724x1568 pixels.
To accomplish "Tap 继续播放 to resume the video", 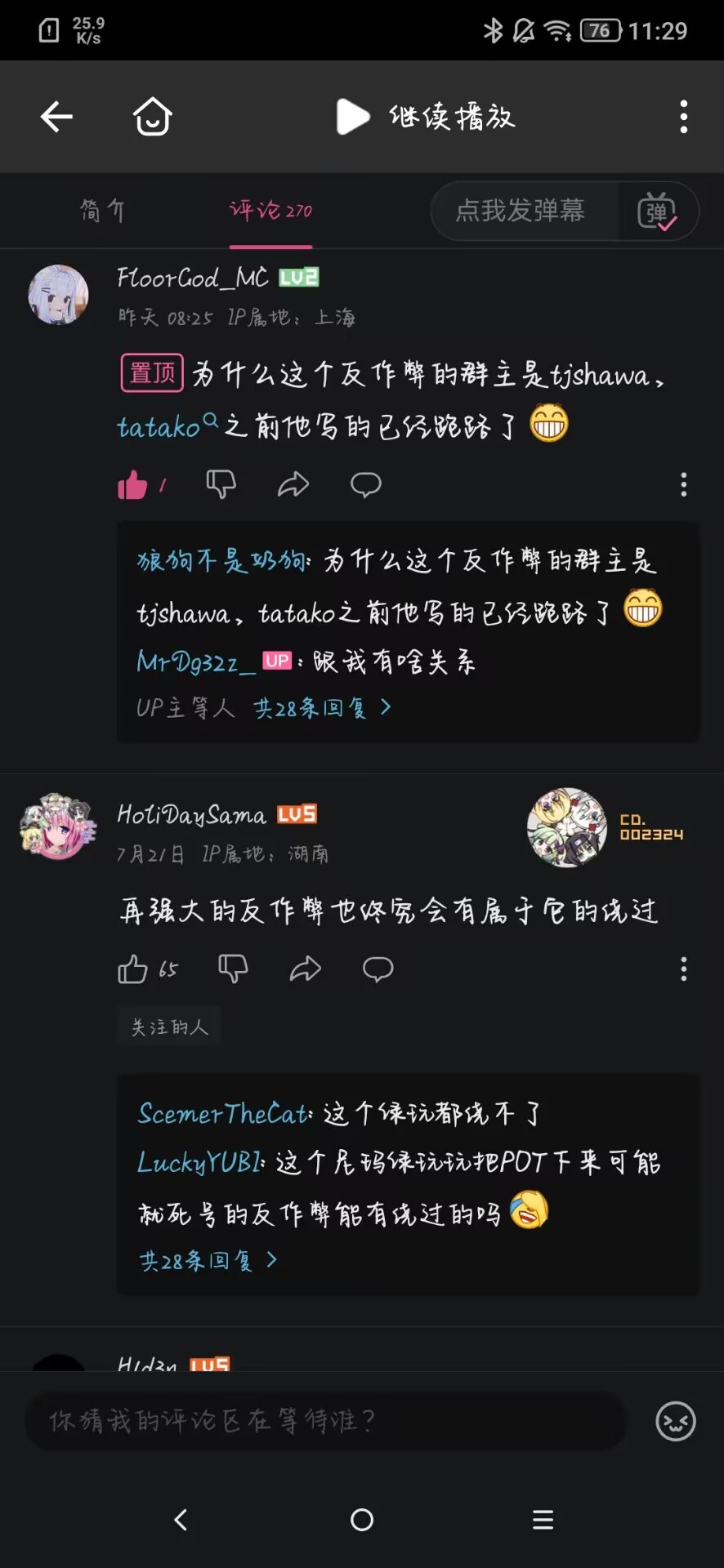I will pyautogui.click(x=427, y=117).
